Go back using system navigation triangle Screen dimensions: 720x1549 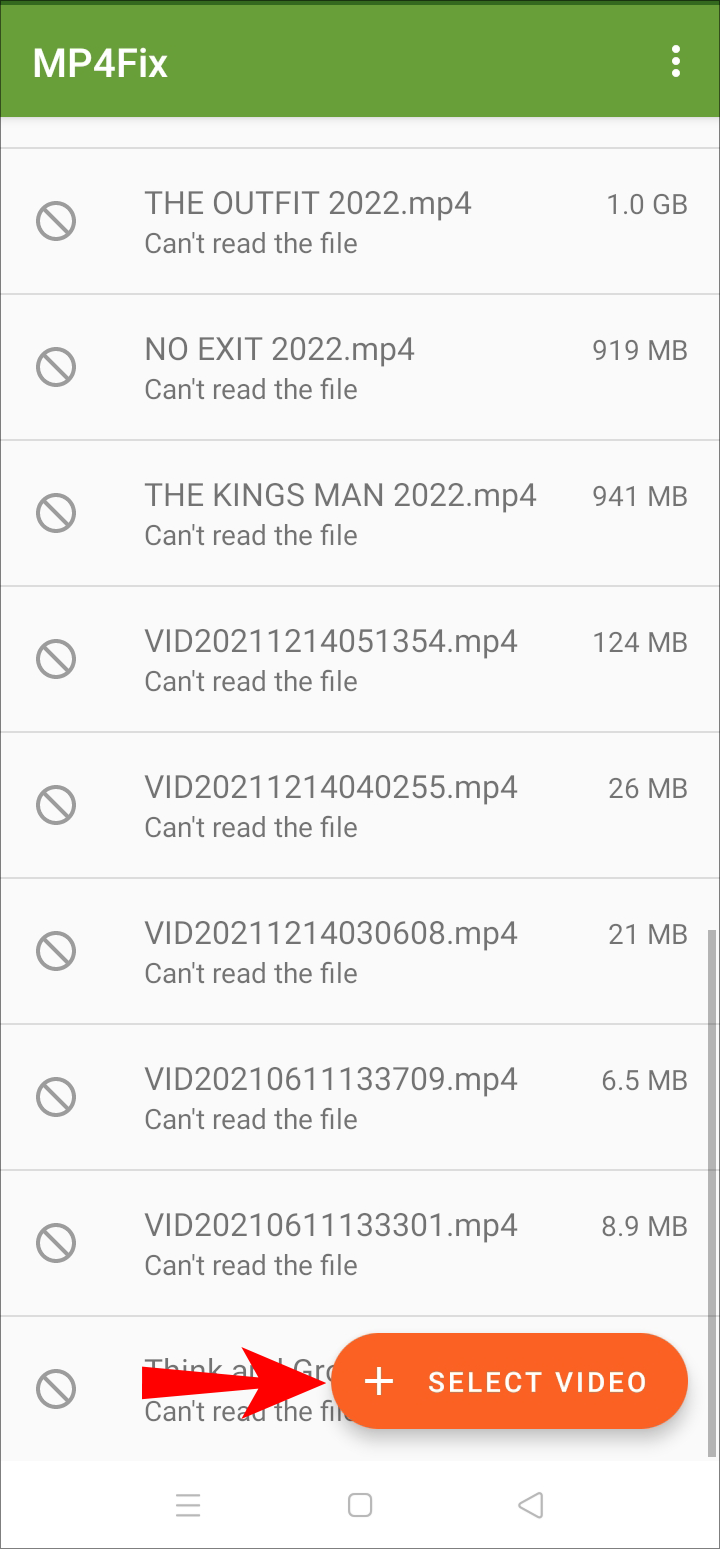pos(531,1504)
